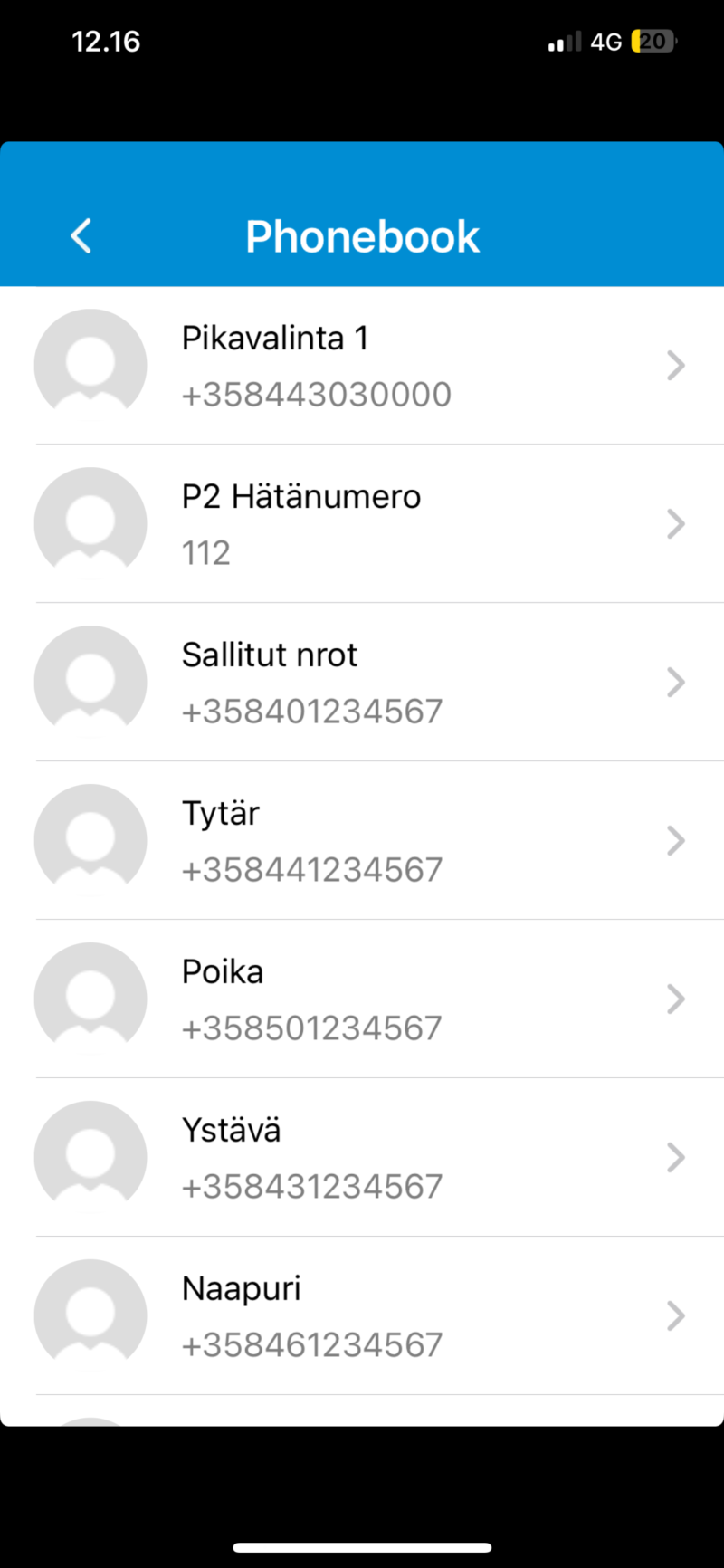
Task: Open the Poika contact
Action: pos(362,999)
